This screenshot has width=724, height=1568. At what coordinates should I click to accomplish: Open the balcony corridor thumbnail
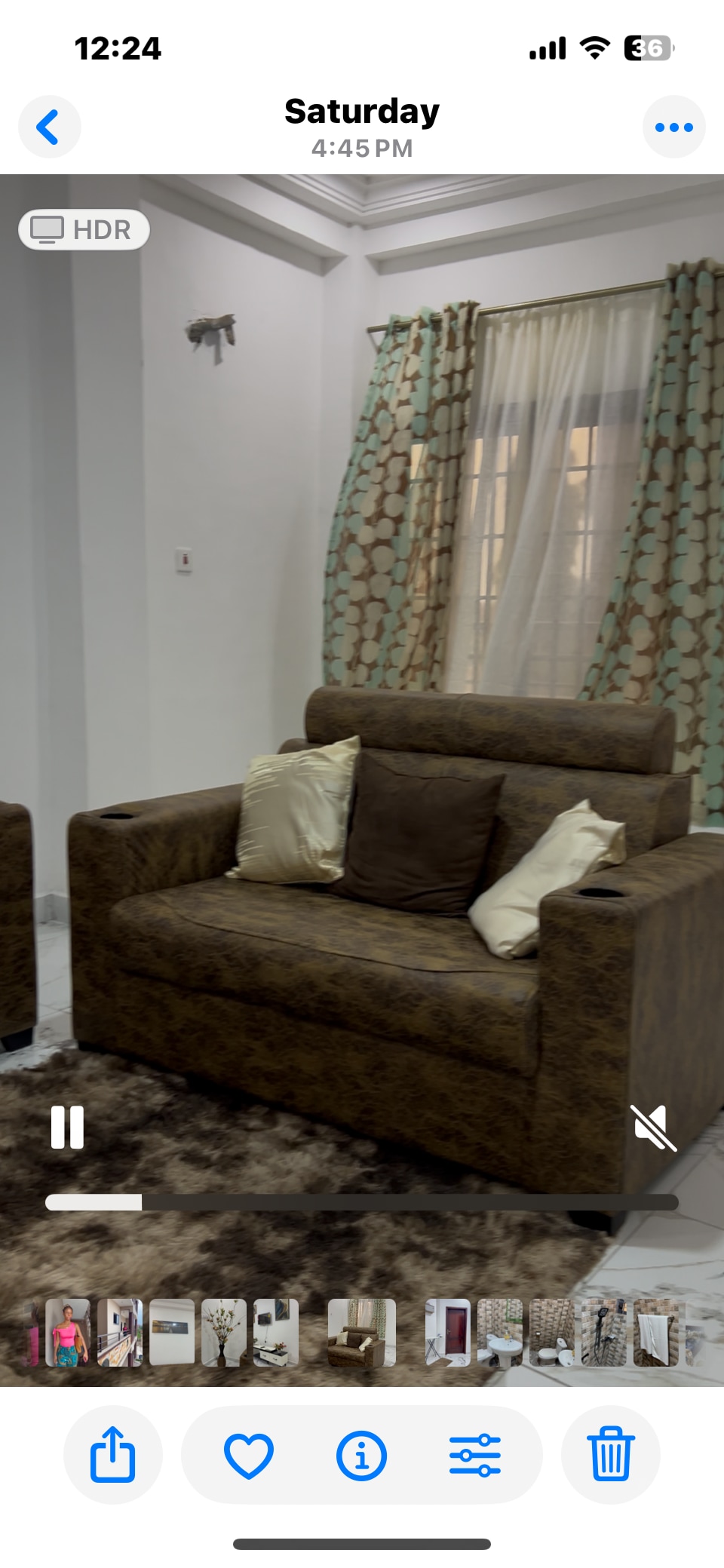[120, 1333]
